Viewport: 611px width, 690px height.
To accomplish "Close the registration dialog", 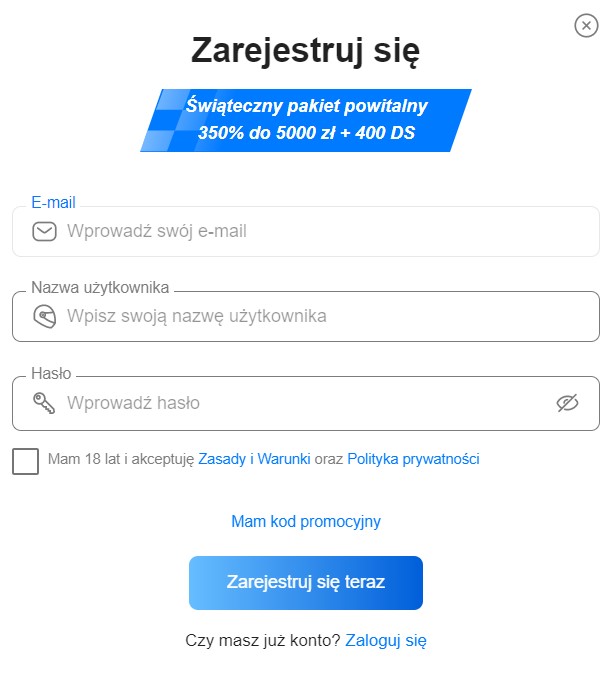I will coord(586,26).
